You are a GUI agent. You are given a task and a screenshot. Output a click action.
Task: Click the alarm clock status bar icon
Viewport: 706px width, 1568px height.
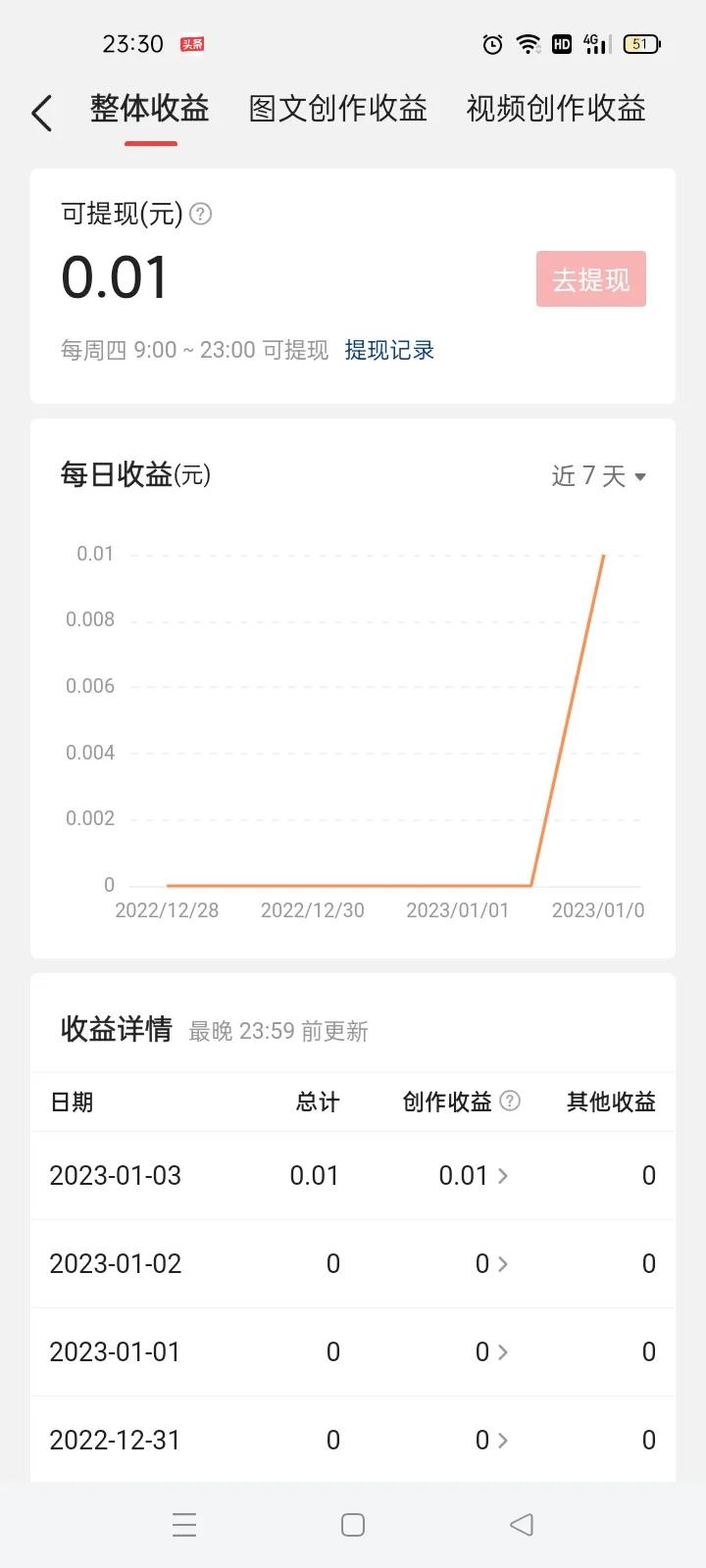(x=491, y=44)
